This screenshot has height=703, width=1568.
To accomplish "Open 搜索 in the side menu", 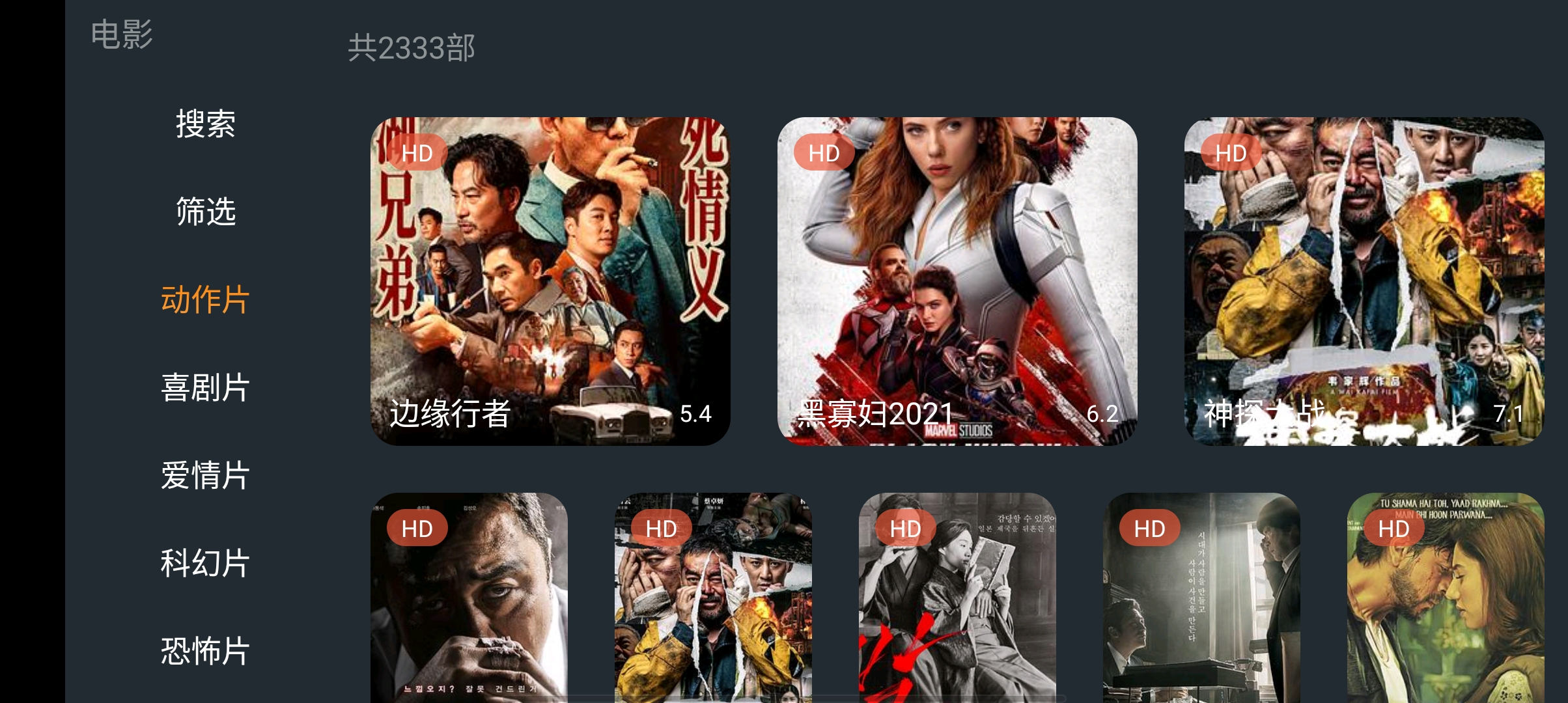I will click(x=205, y=124).
